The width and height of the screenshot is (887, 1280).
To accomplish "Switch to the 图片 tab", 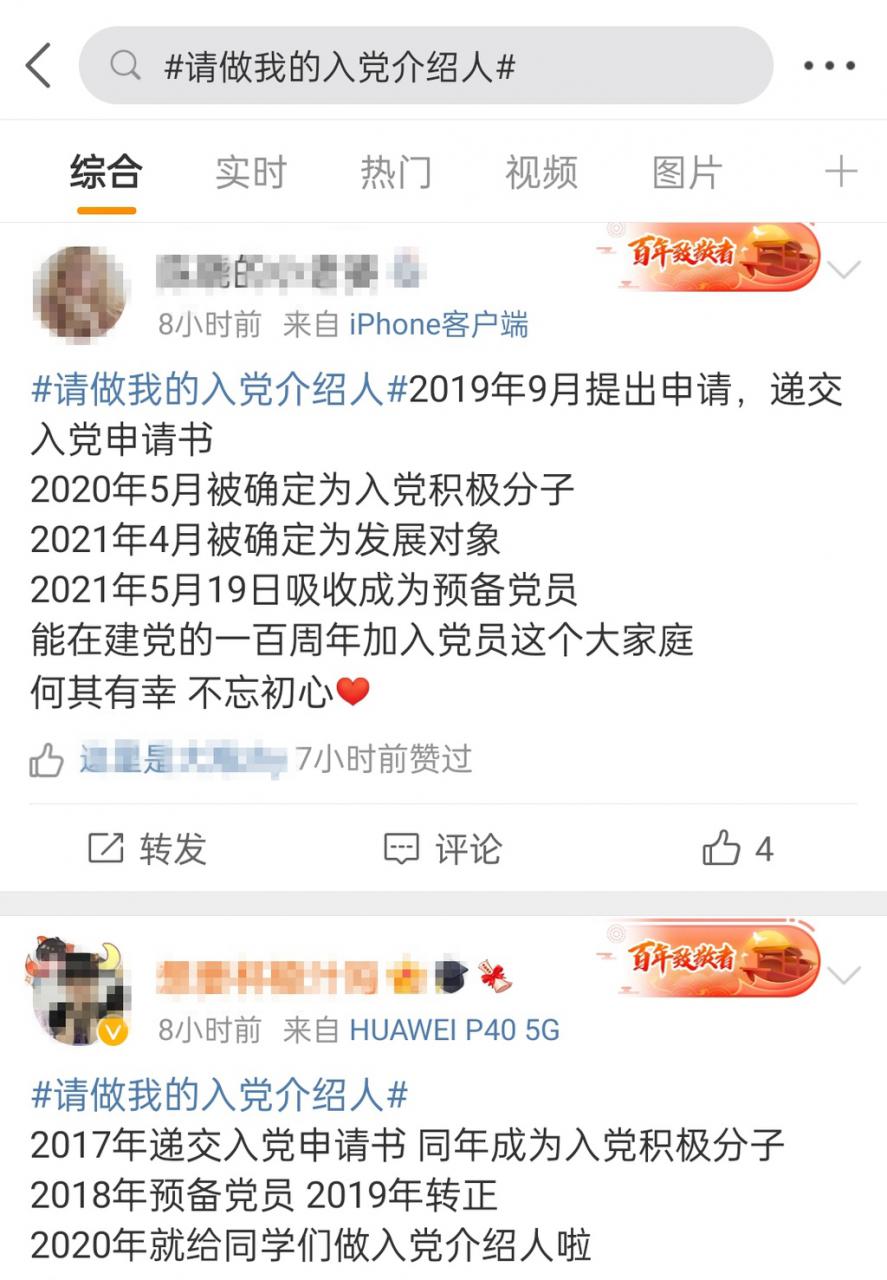I will click(686, 173).
